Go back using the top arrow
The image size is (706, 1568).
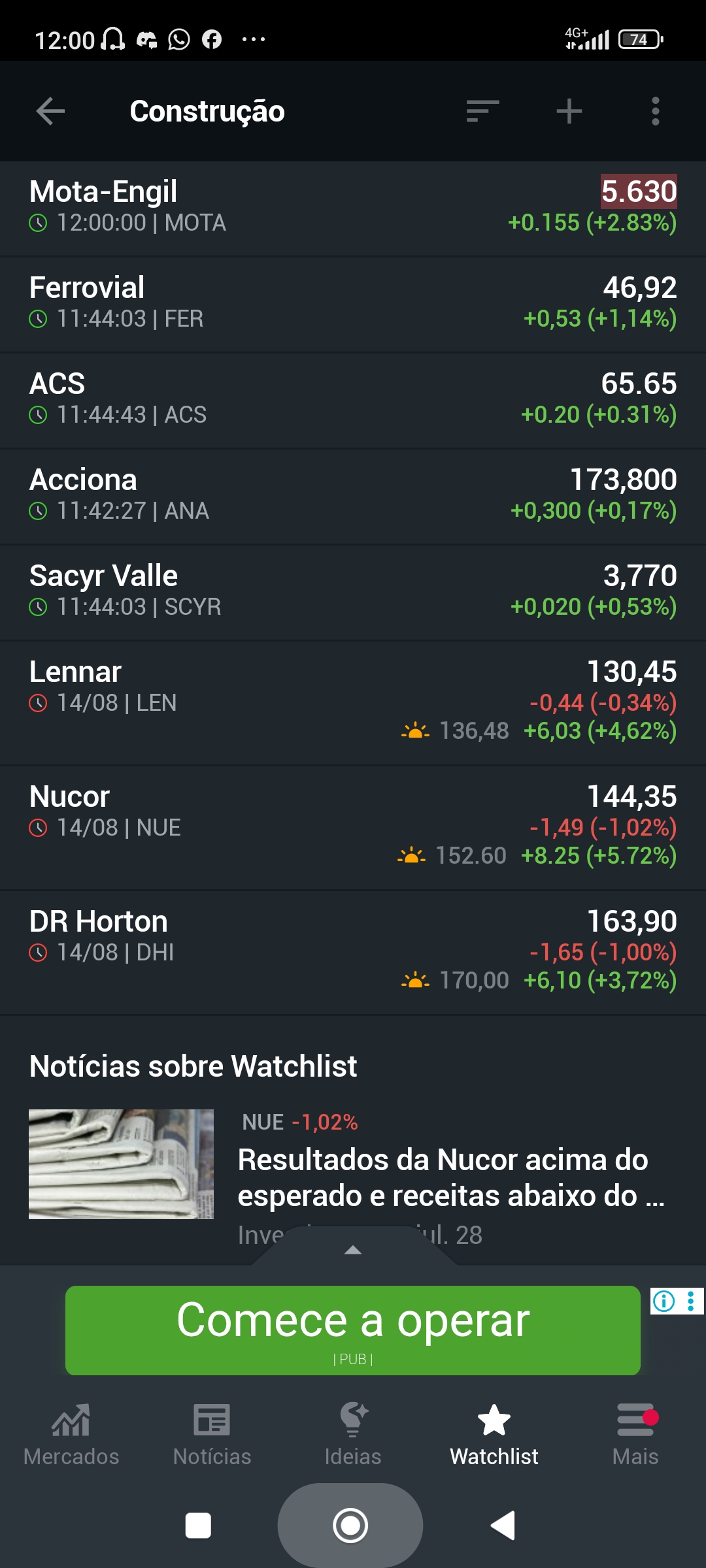(50, 111)
